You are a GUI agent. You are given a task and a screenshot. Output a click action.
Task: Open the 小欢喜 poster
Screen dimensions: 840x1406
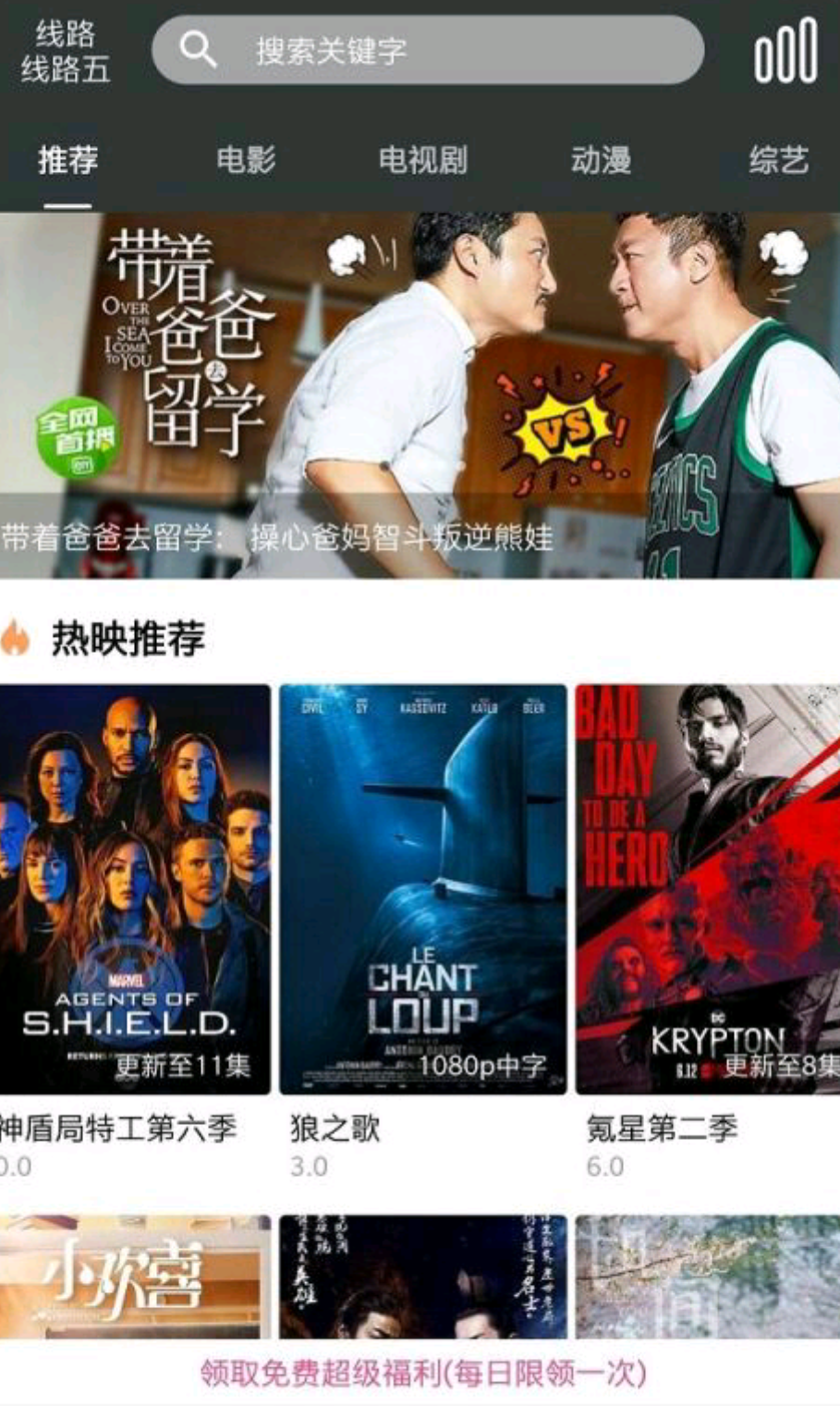[x=135, y=1278]
